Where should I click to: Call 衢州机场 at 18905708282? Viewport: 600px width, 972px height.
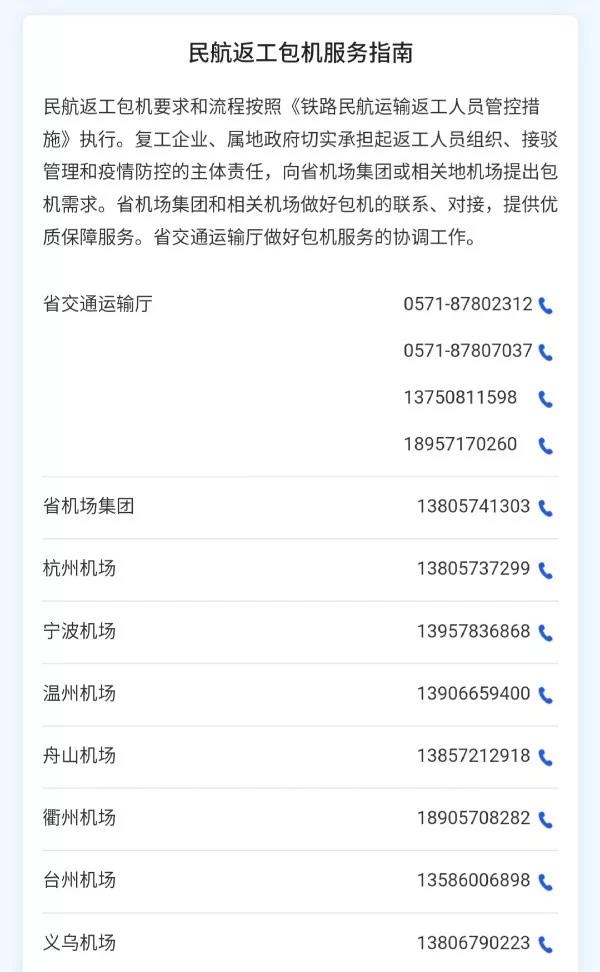tap(545, 820)
